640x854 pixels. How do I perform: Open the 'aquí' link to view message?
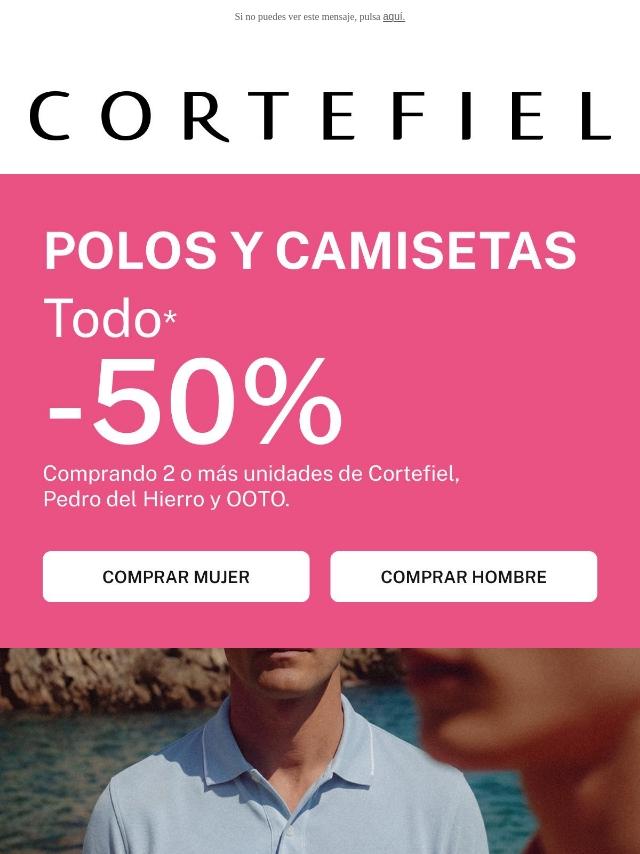point(394,17)
